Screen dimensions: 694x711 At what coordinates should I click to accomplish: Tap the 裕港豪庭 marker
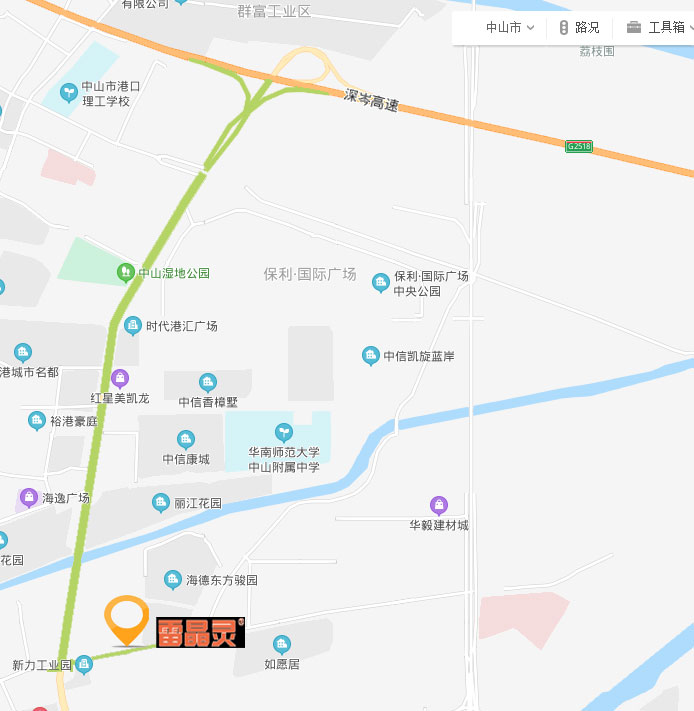click(x=37, y=421)
